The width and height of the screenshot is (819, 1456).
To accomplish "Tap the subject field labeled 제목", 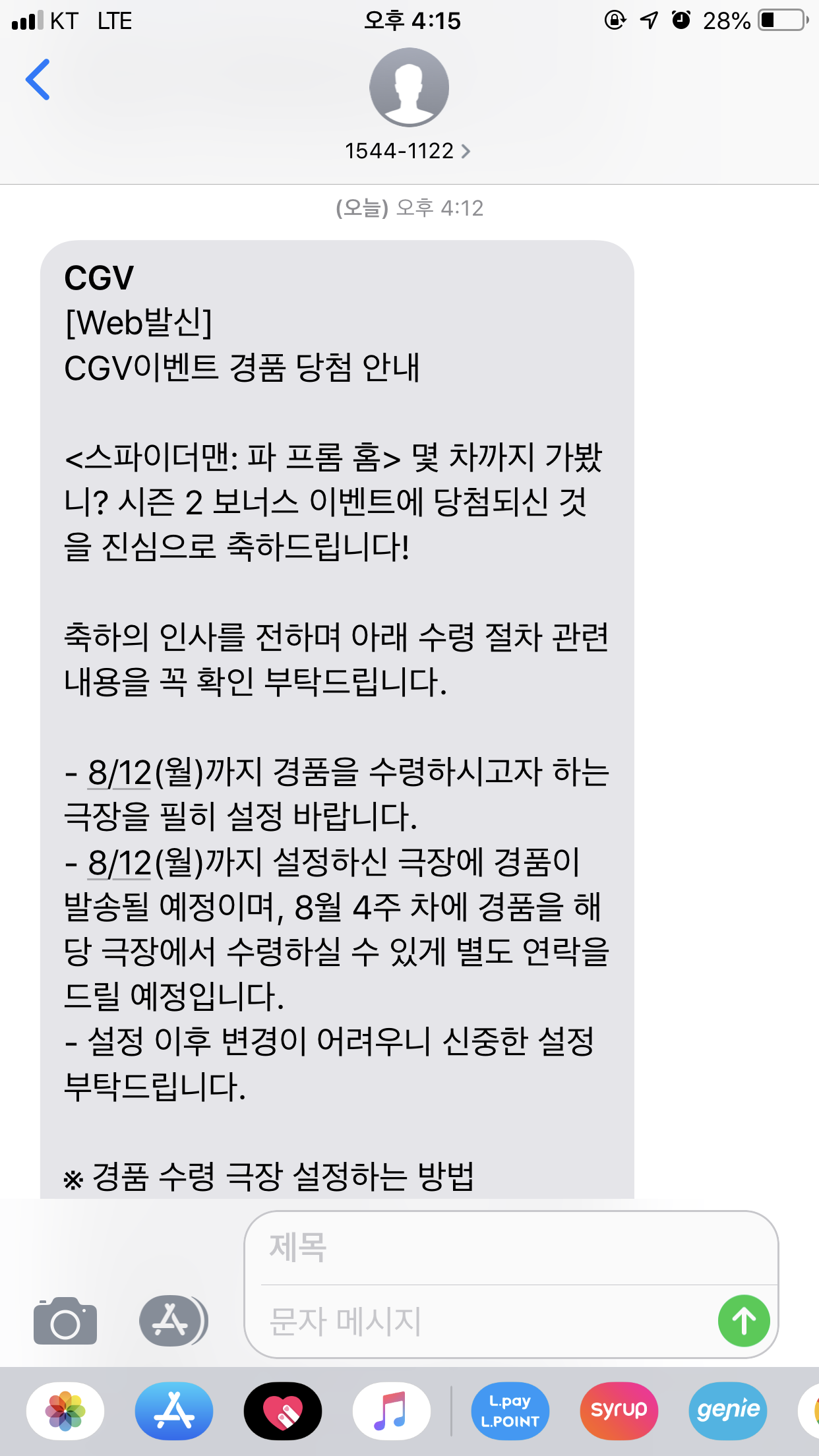I will click(x=512, y=1248).
